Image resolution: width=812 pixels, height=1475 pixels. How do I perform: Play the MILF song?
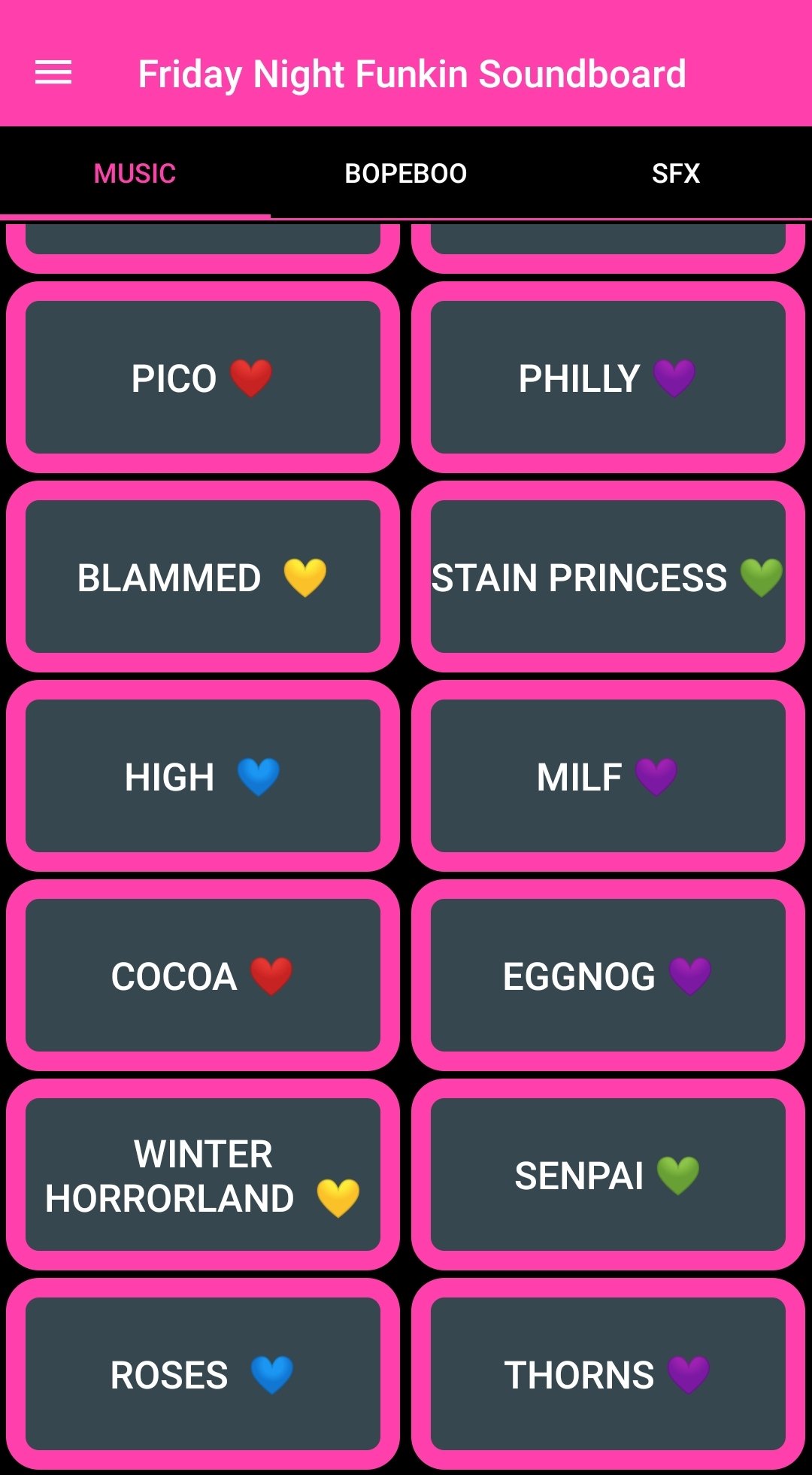click(x=607, y=776)
